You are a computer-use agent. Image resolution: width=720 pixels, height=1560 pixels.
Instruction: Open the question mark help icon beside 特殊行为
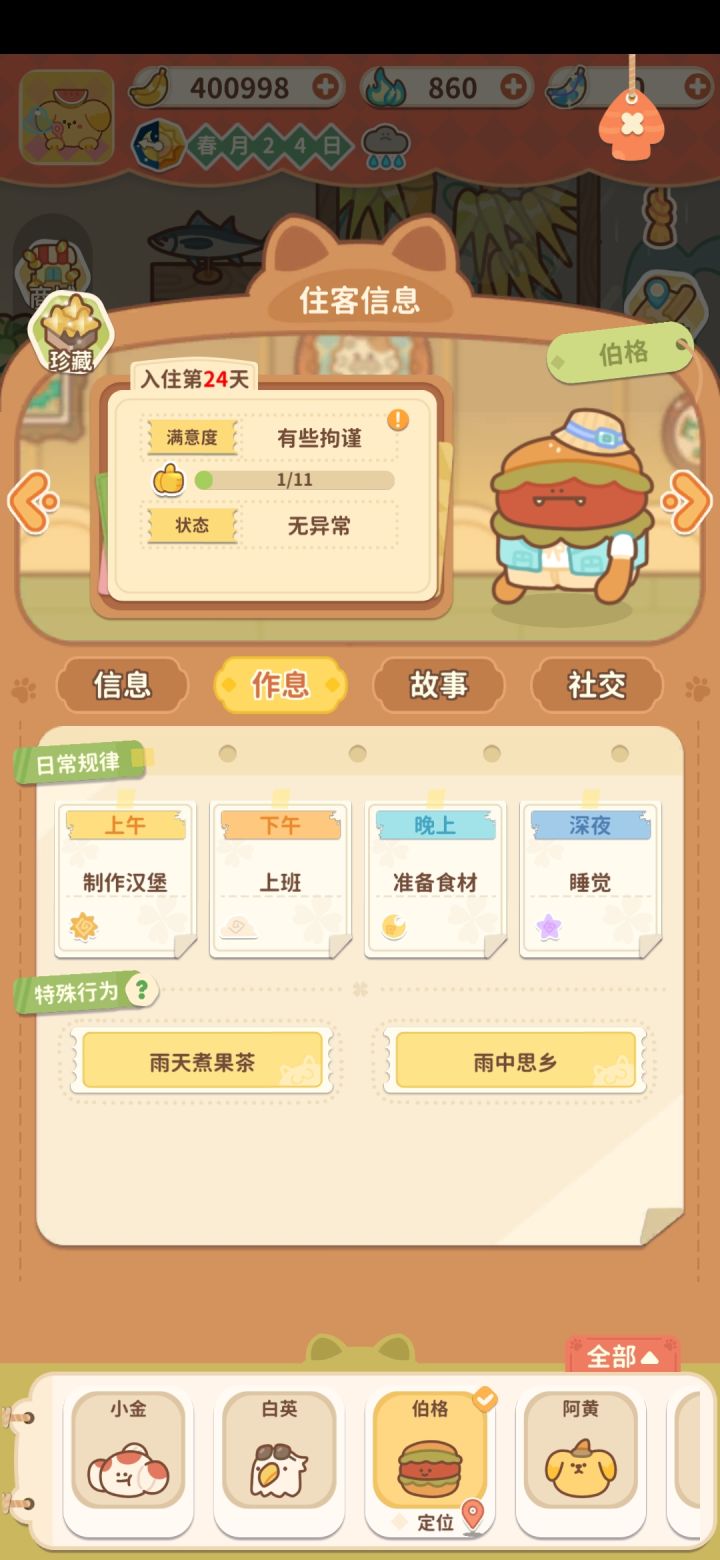coord(143,993)
